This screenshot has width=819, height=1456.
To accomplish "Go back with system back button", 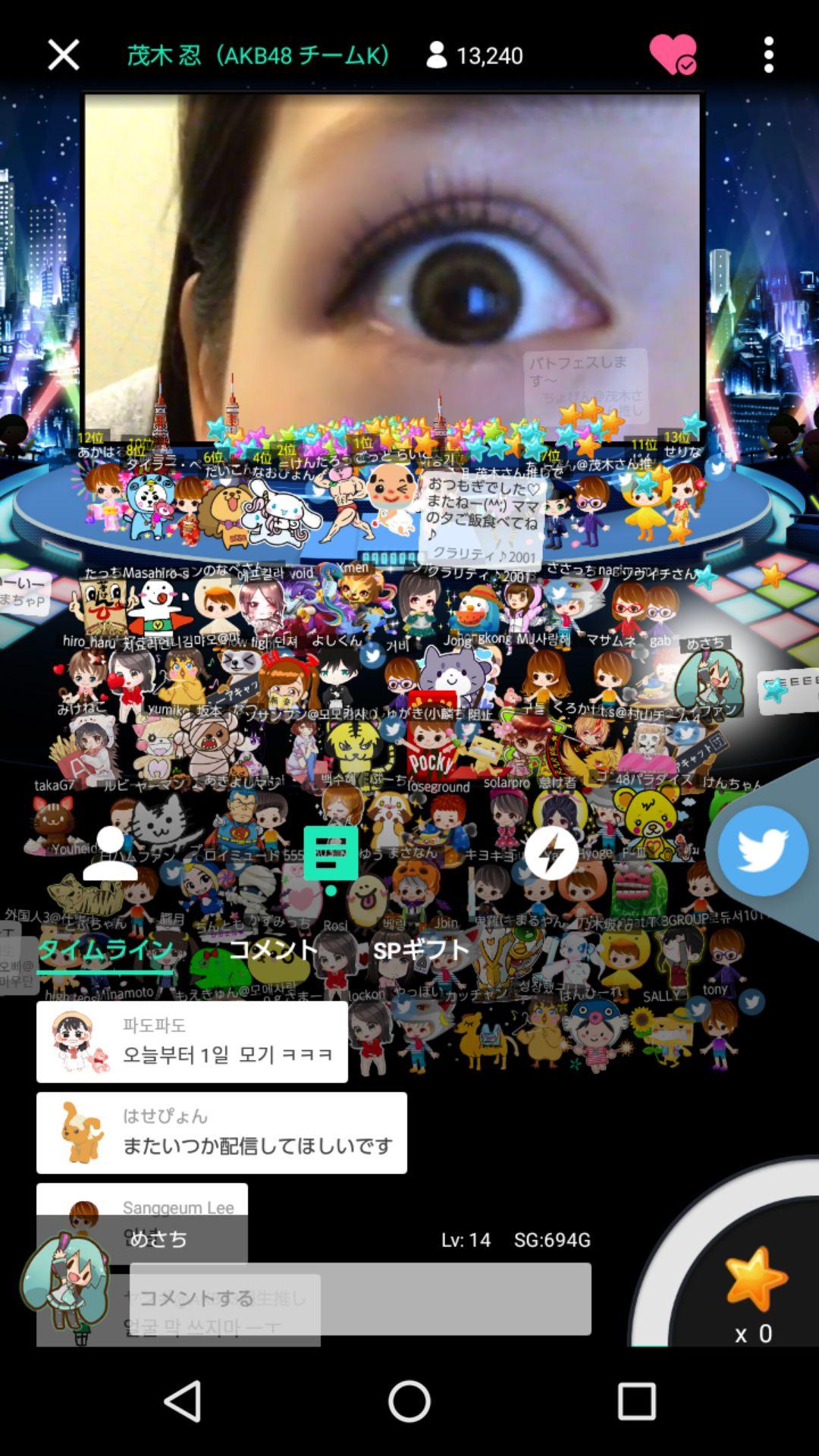I will (182, 1401).
